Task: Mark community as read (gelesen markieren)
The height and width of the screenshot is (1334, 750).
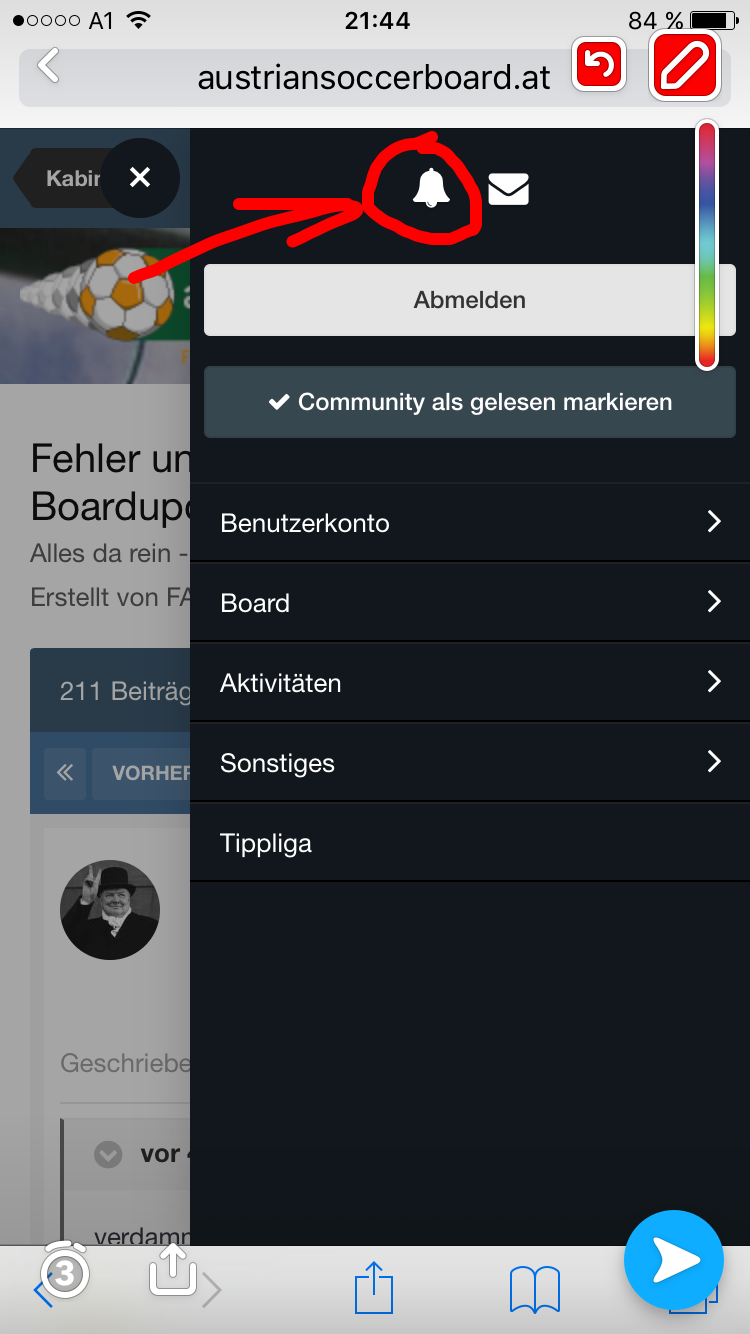Action: click(x=470, y=402)
